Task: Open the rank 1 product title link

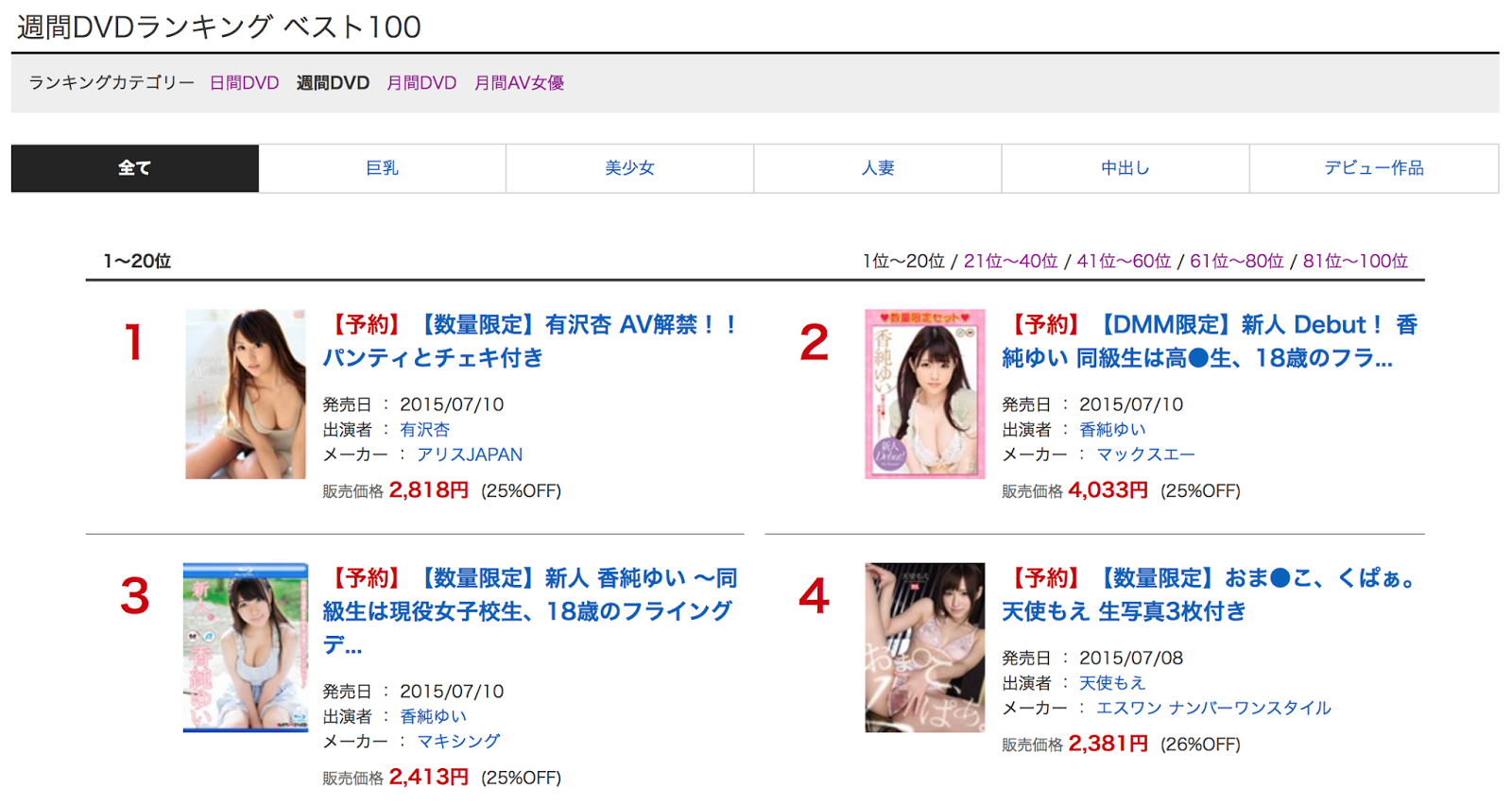Action: [x=529, y=341]
